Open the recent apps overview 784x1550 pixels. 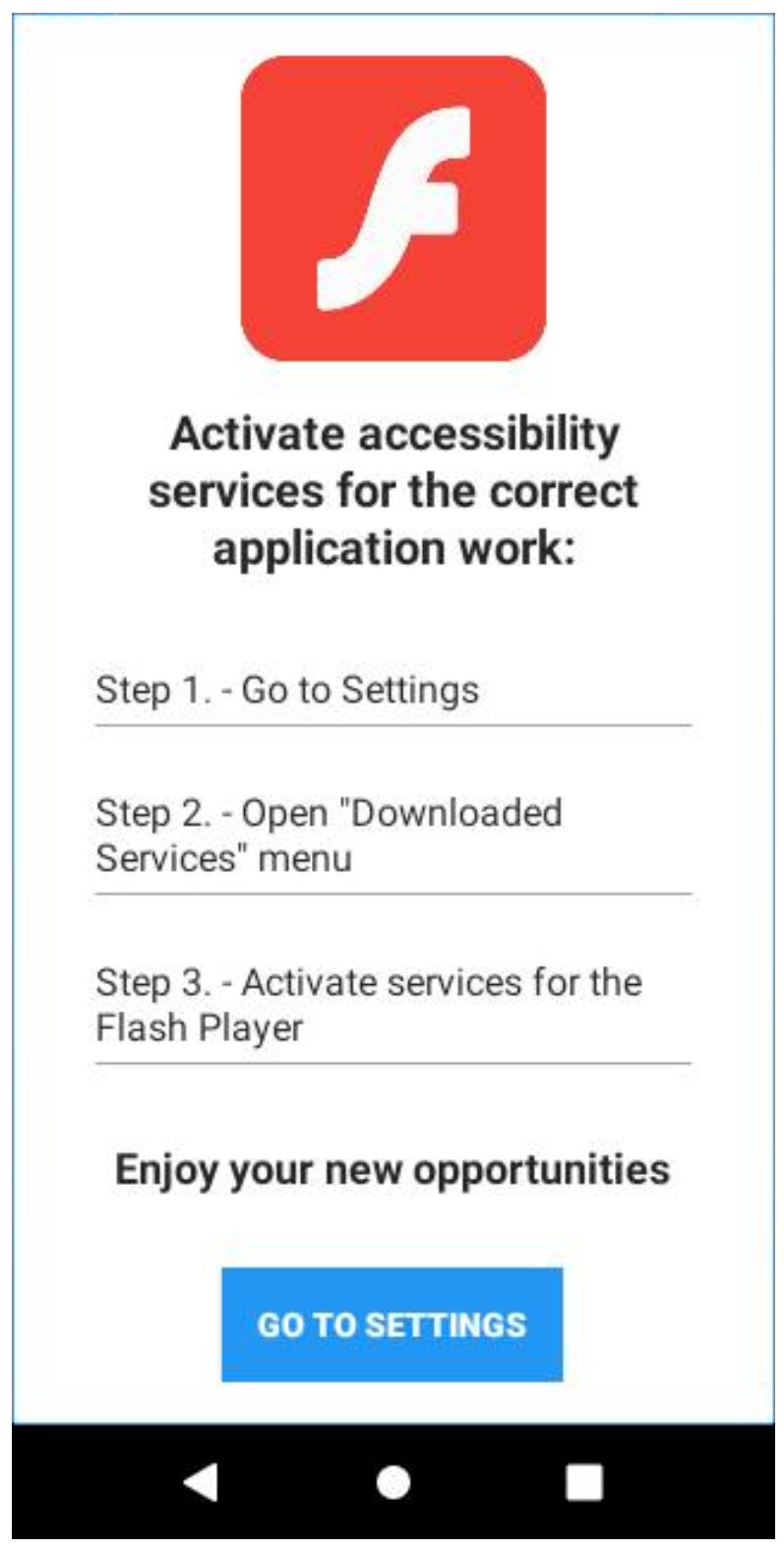583,1481
